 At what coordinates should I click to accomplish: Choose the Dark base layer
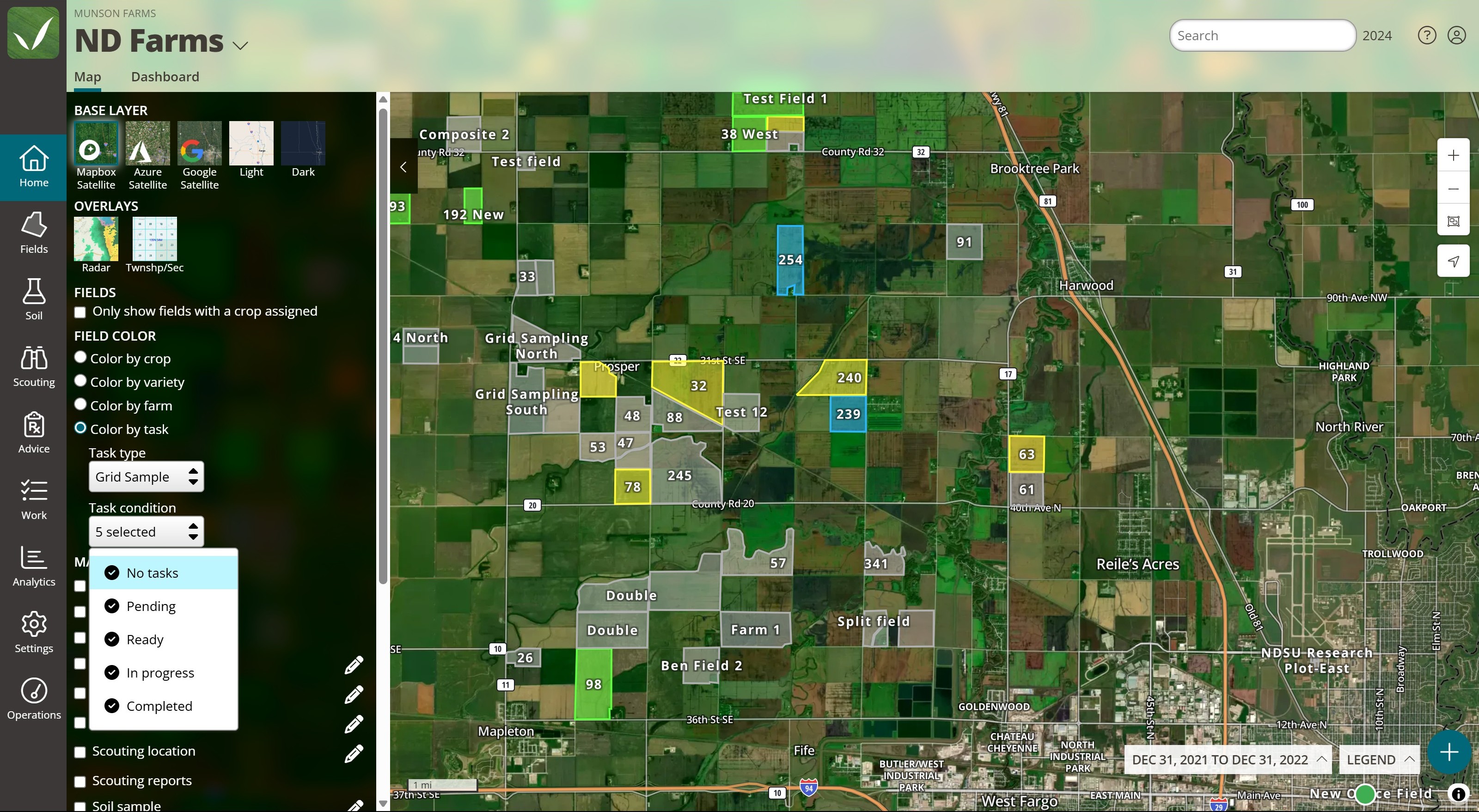click(303, 144)
